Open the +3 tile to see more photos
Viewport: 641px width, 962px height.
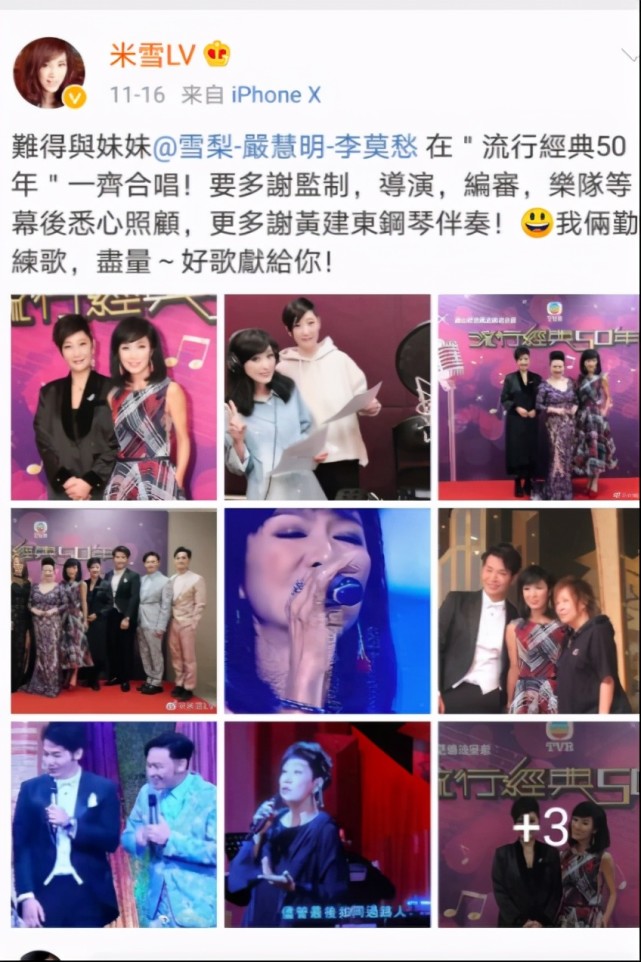(540, 825)
